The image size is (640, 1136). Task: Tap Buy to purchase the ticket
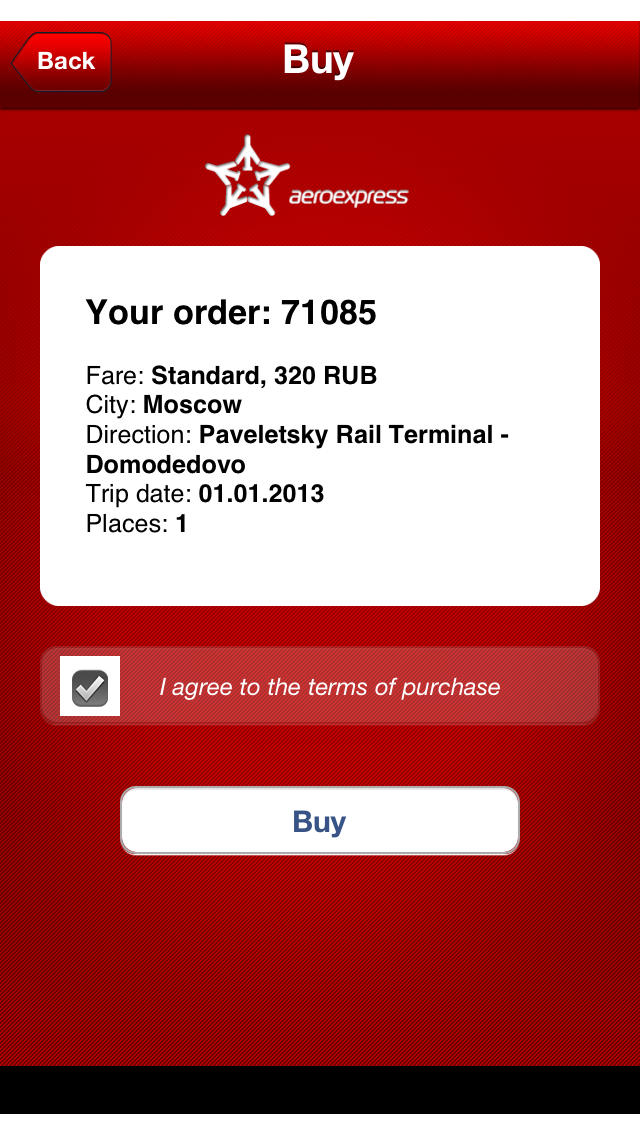(320, 821)
